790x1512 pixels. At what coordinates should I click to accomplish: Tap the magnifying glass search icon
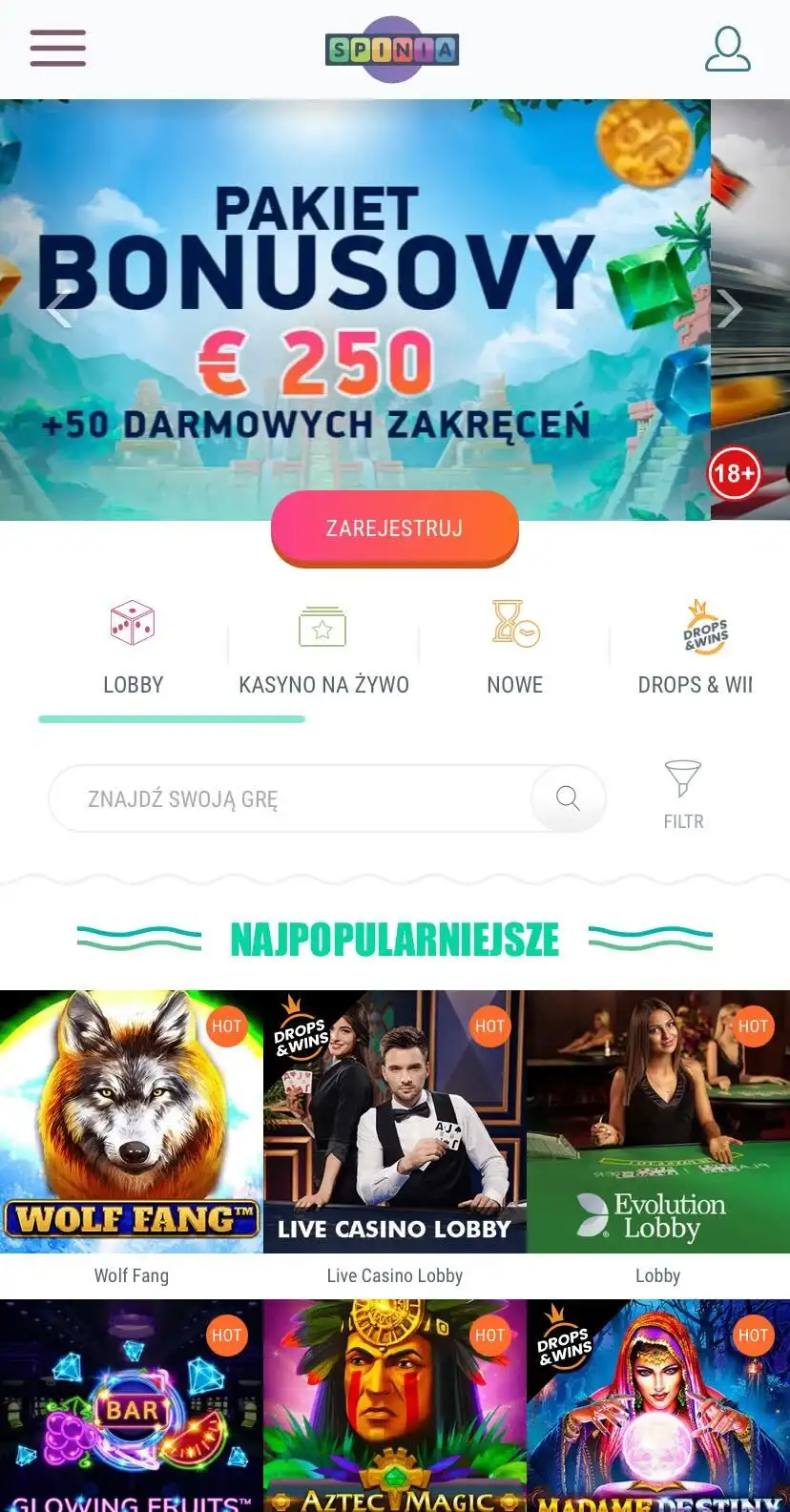click(x=568, y=798)
